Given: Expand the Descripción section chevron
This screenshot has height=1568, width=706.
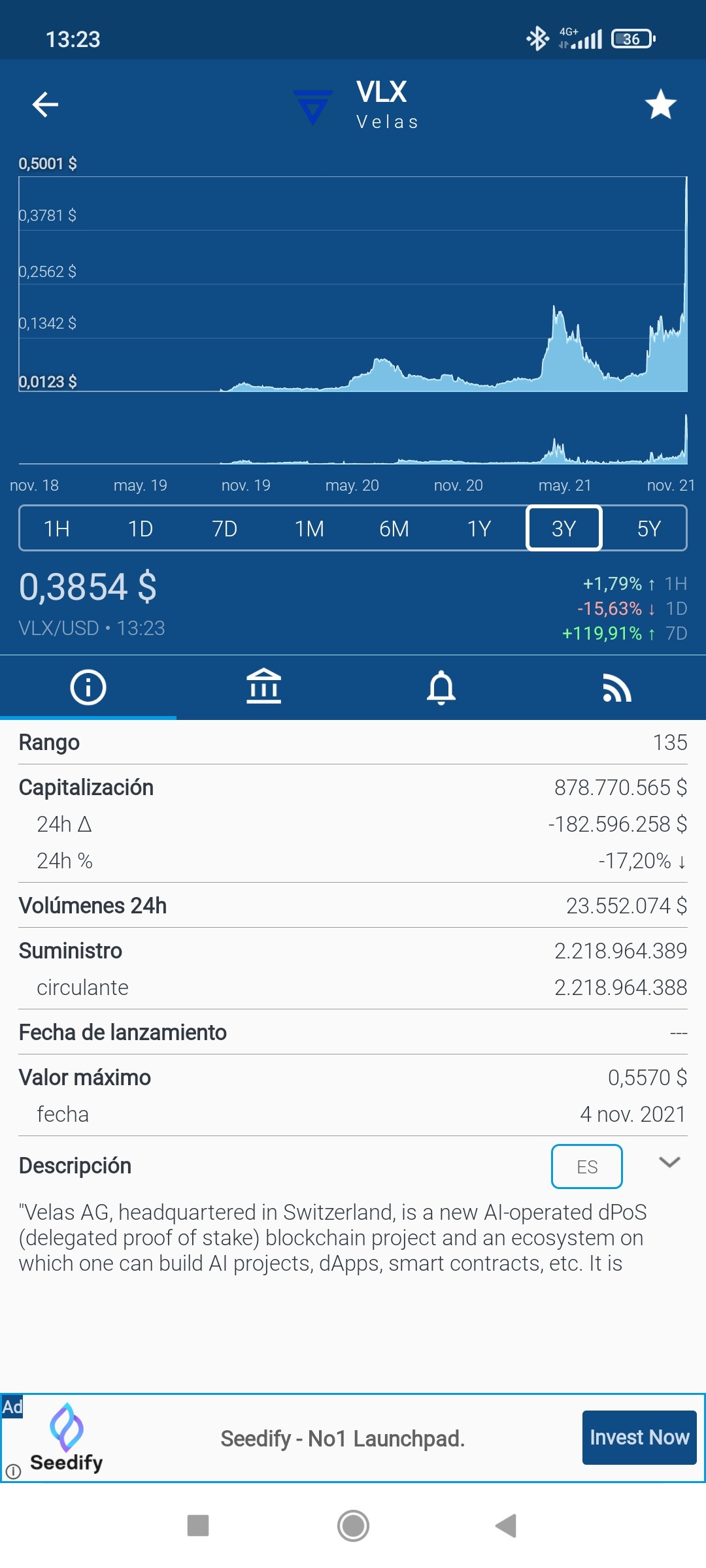Looking at the screenshot, I should coord(669,1162).
